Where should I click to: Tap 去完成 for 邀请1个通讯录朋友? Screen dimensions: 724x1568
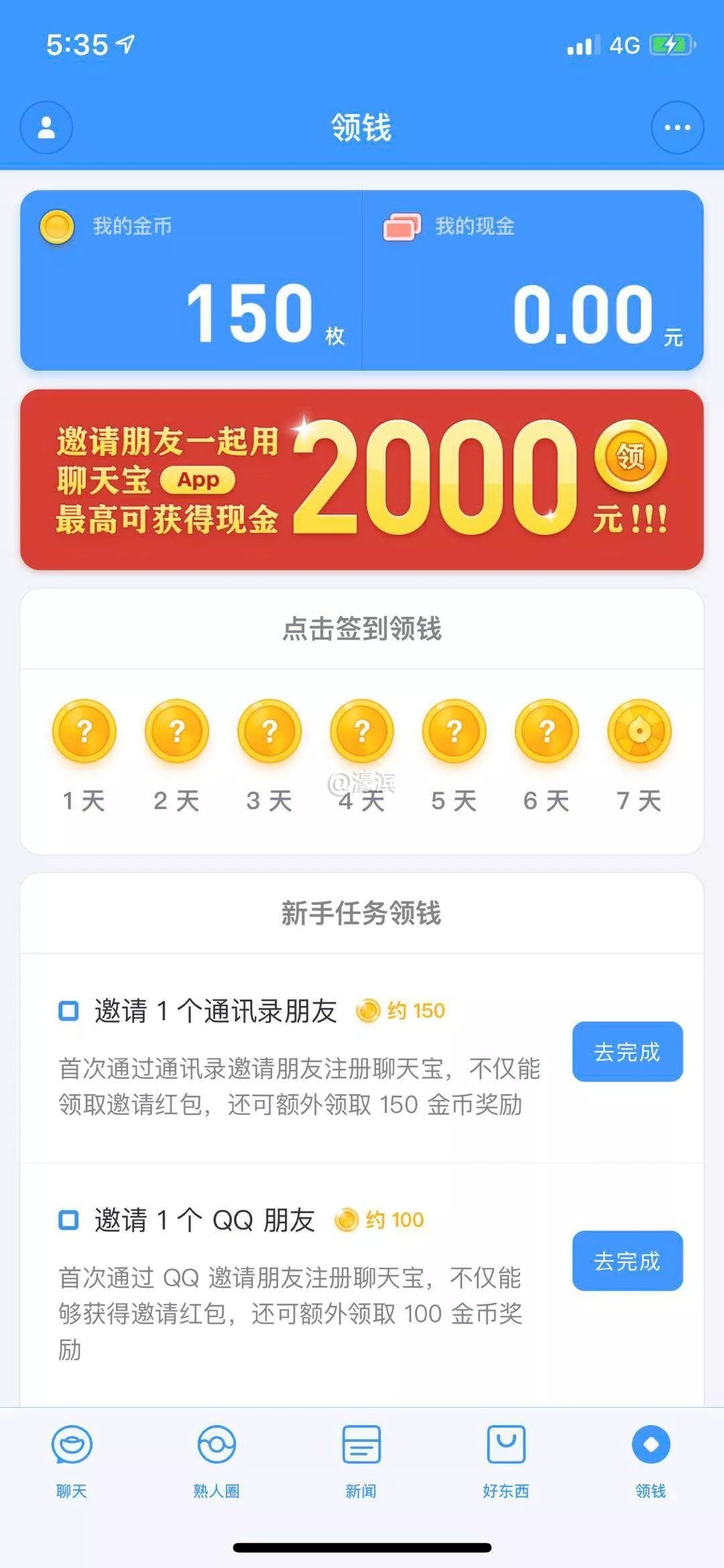point(627,1052)
